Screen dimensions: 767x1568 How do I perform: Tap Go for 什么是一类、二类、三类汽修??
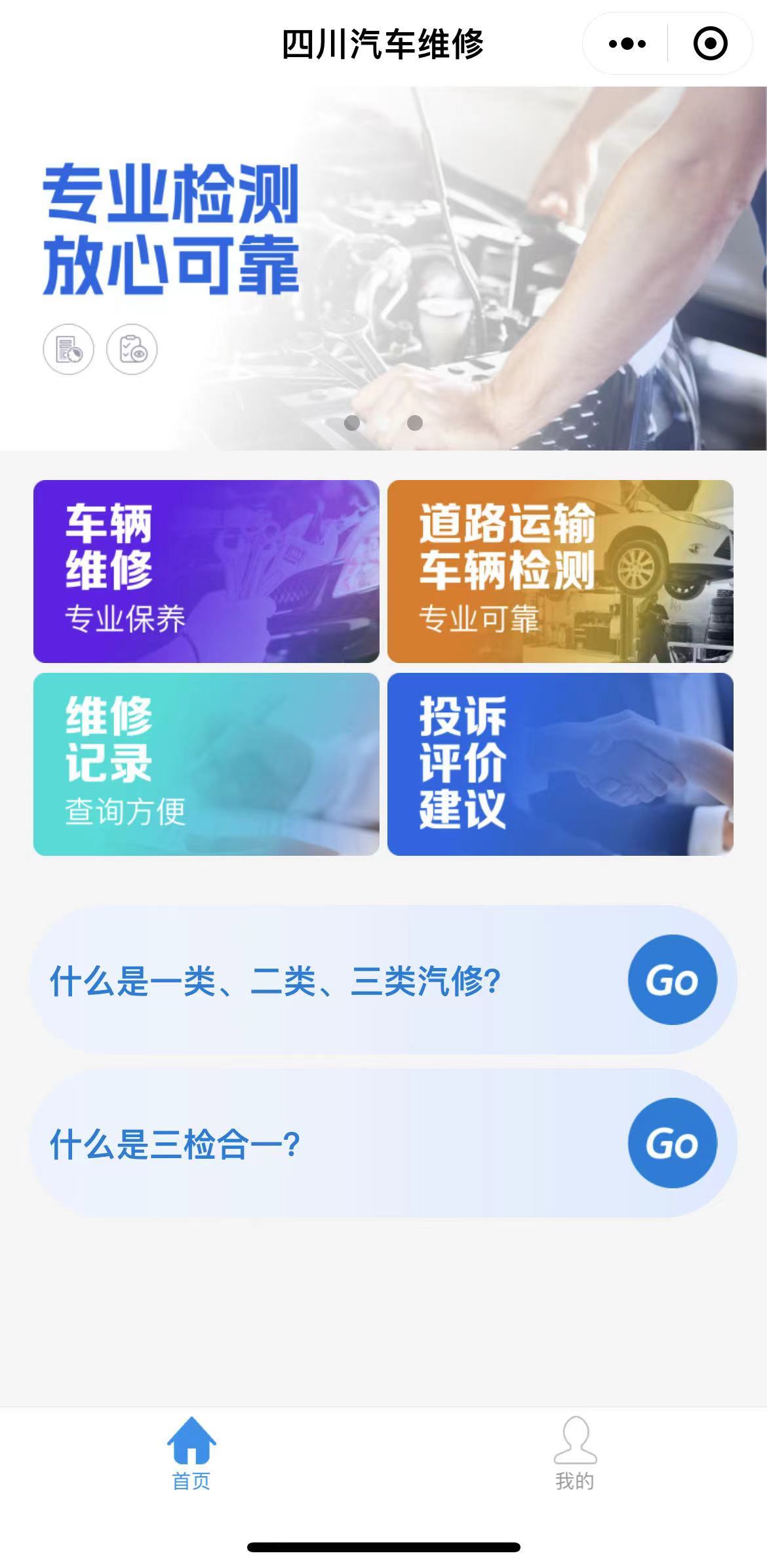(x=672, y=980)
